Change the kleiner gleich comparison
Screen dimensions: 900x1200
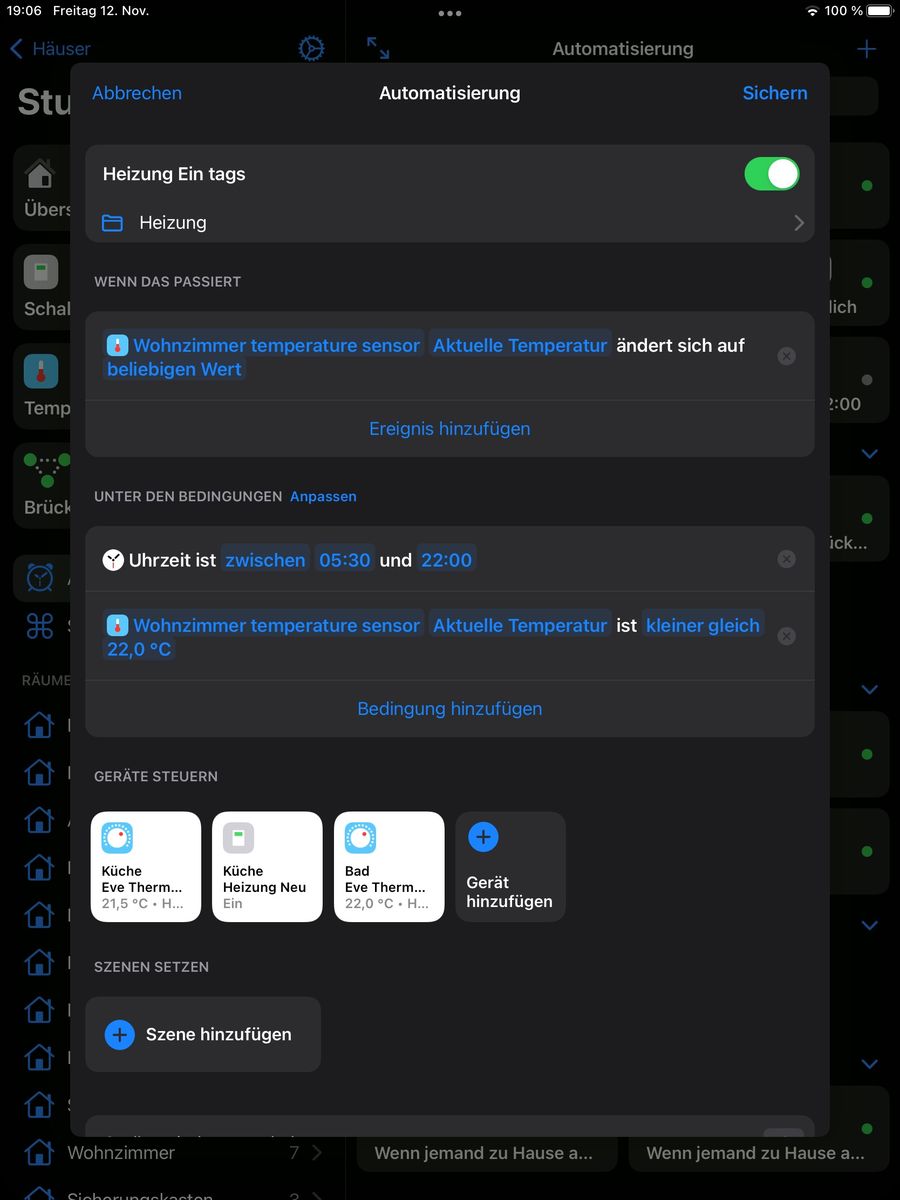point(702,625)
